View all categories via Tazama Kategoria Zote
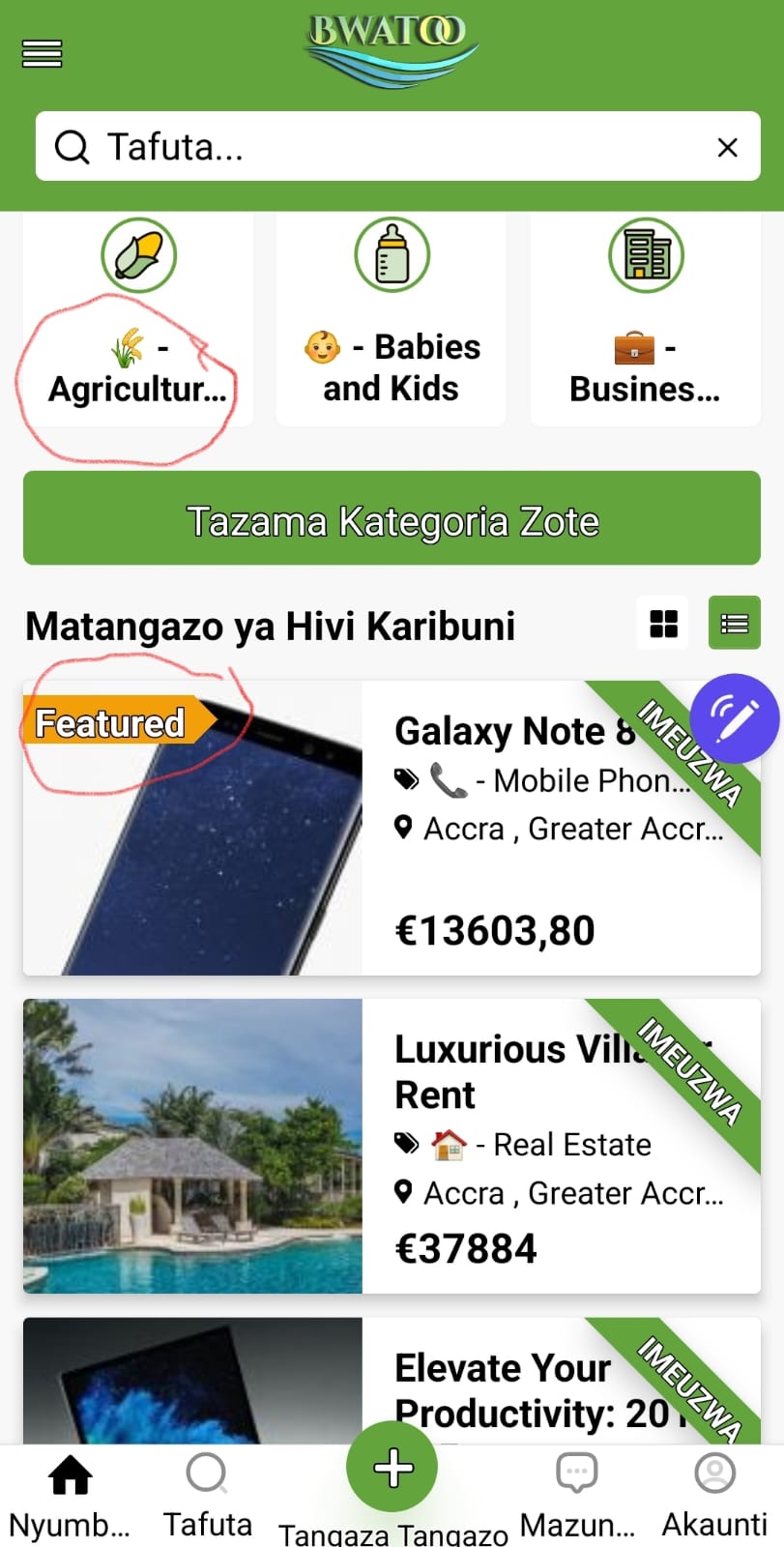This screenshot has width=784, height=1547. pos(392,519)
